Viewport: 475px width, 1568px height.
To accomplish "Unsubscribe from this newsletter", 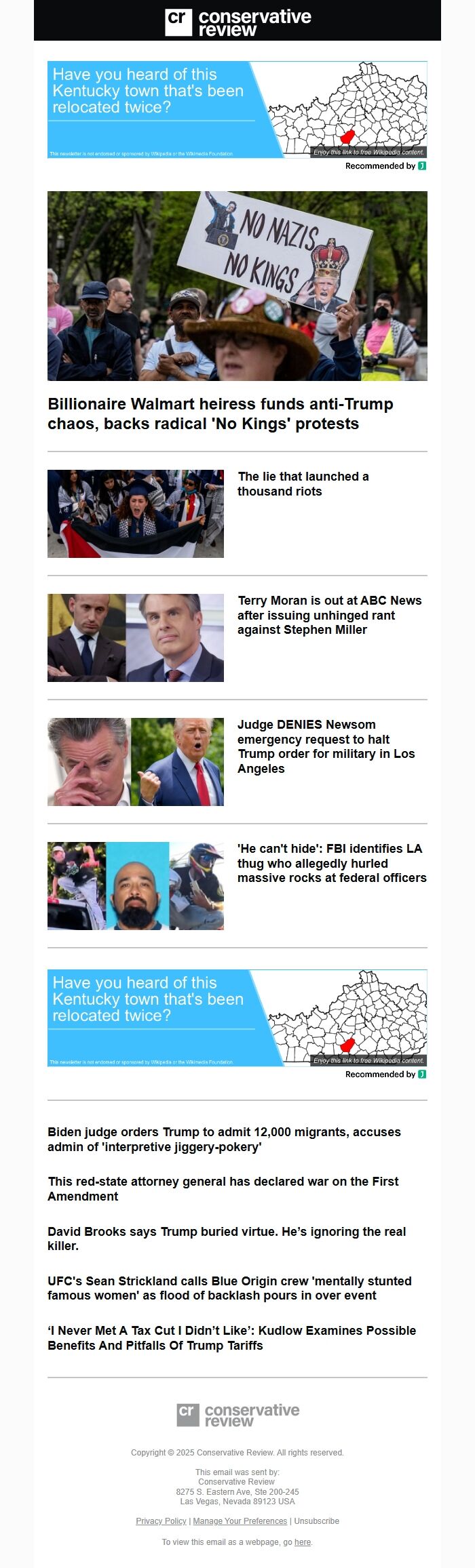I will click(x=316, y=1521).
